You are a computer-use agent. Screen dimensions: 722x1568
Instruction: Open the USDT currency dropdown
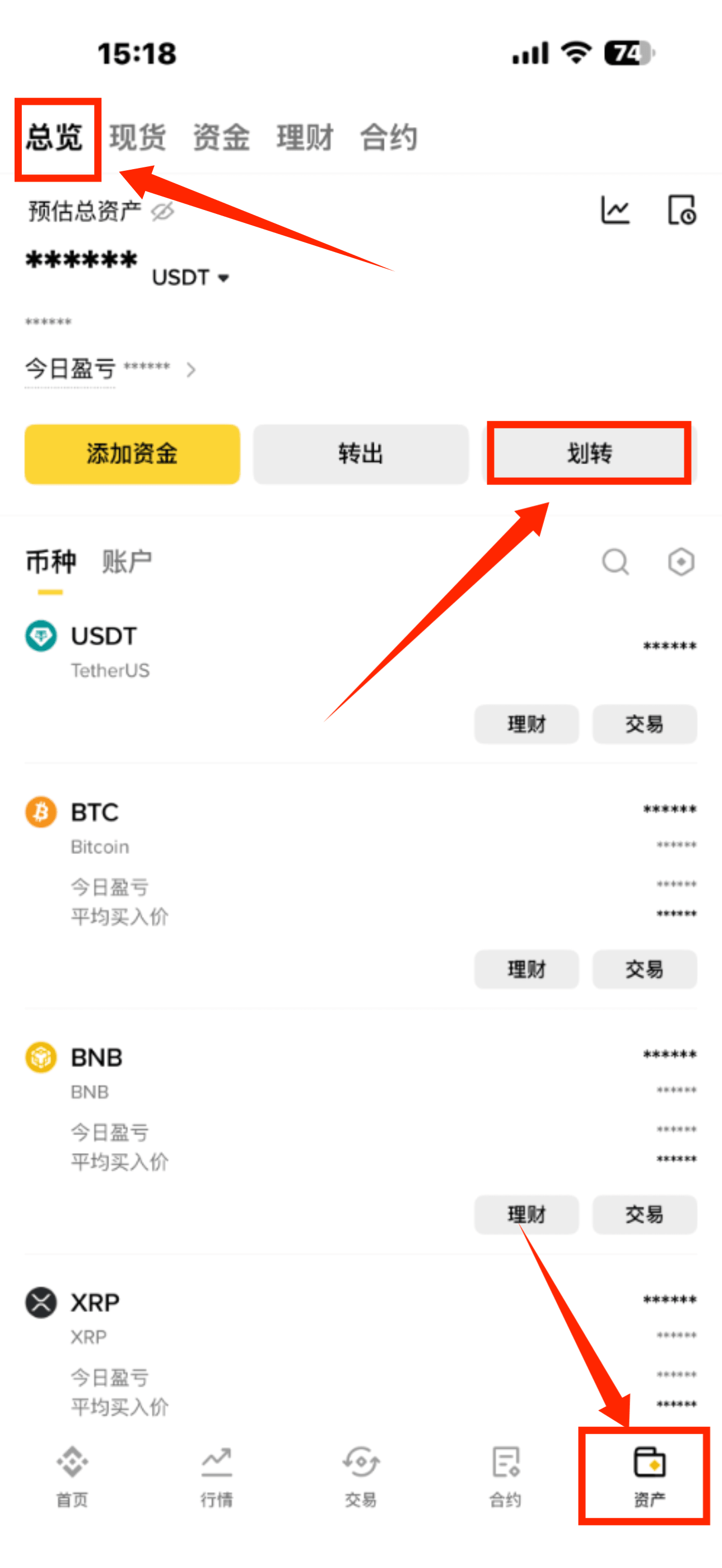(x=191, y=278)
